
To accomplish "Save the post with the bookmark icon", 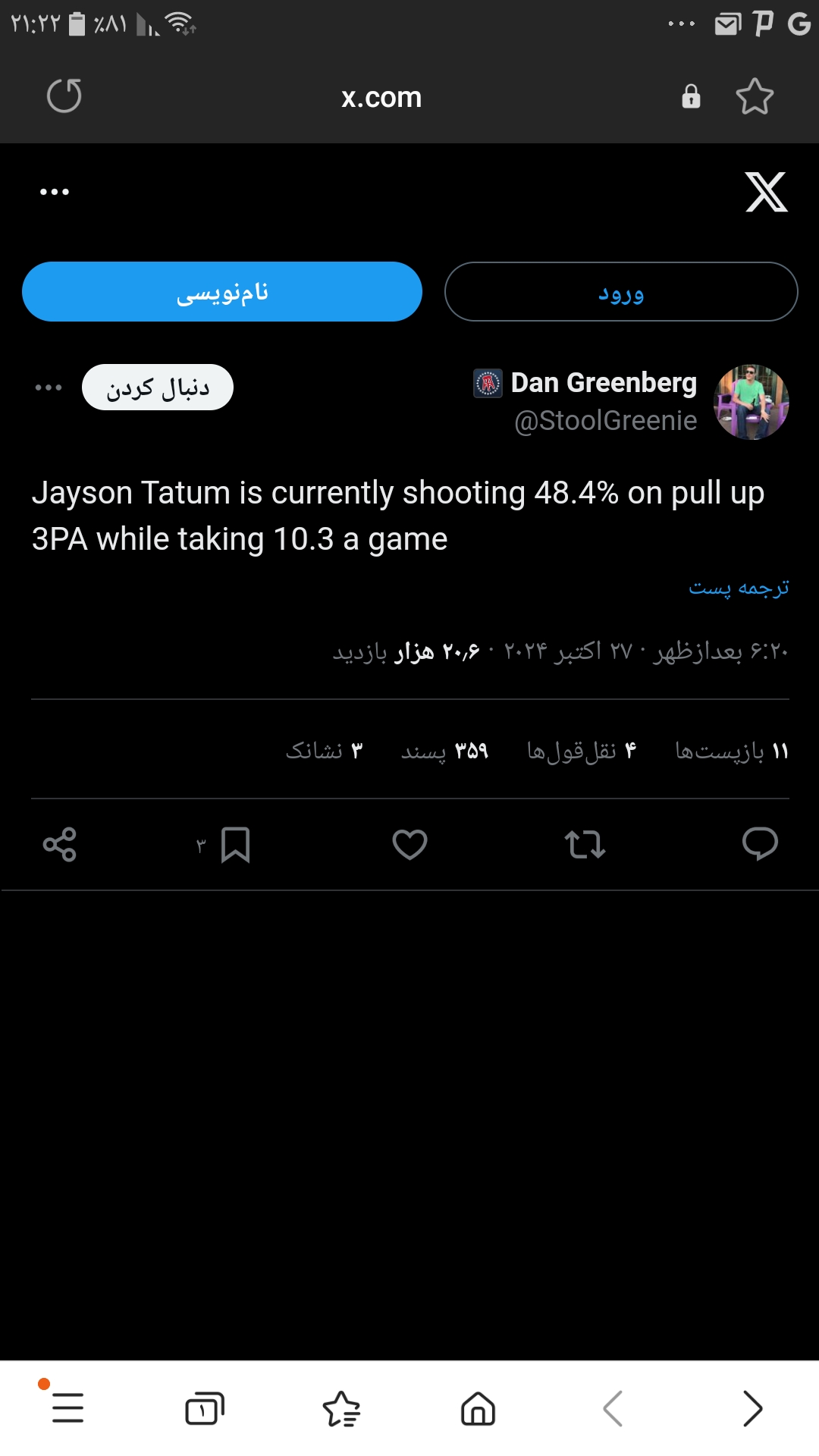I will [x=235, y=845].
